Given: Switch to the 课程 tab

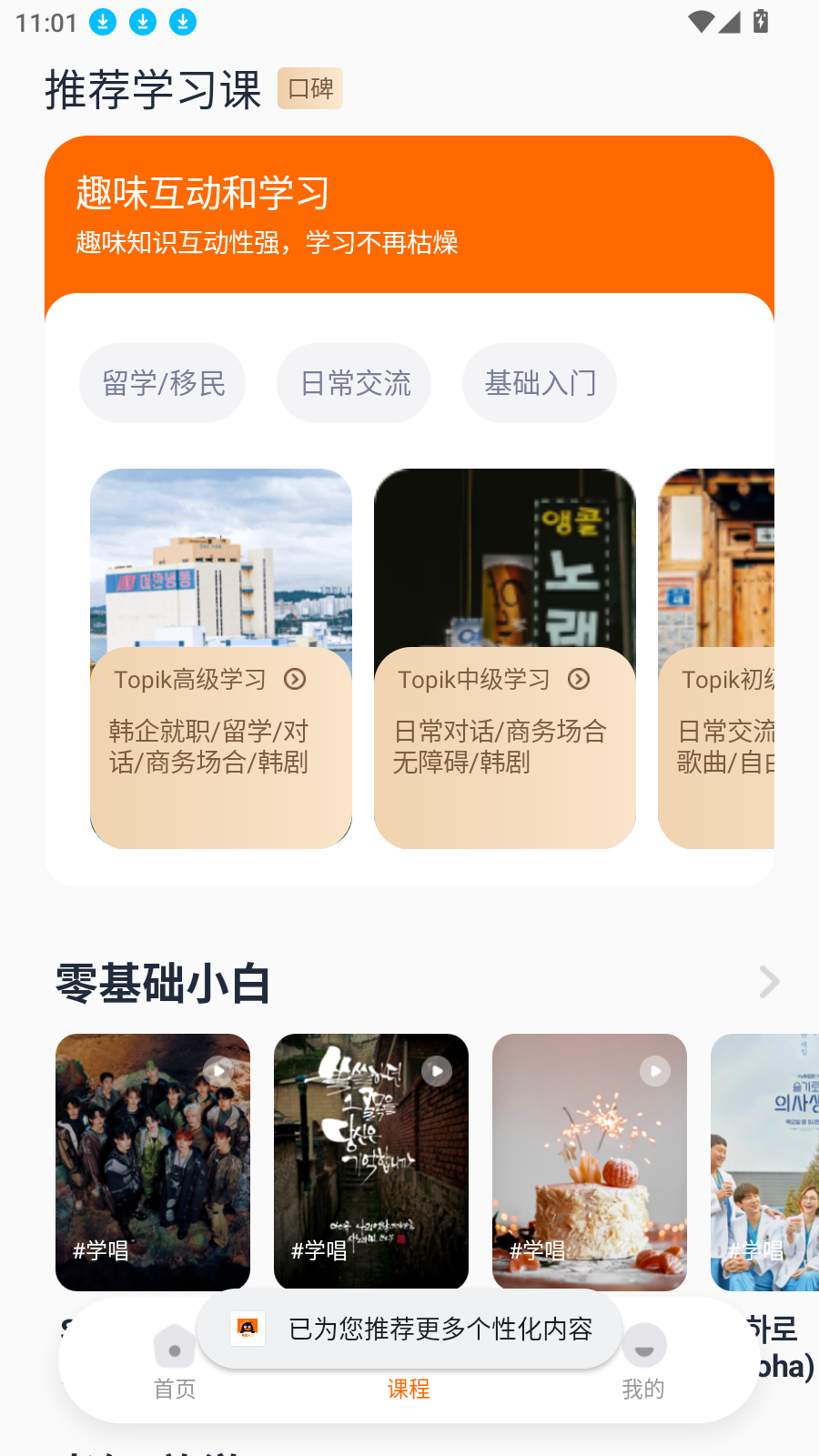Looking at the screenshot, I should coord(409,1388).
